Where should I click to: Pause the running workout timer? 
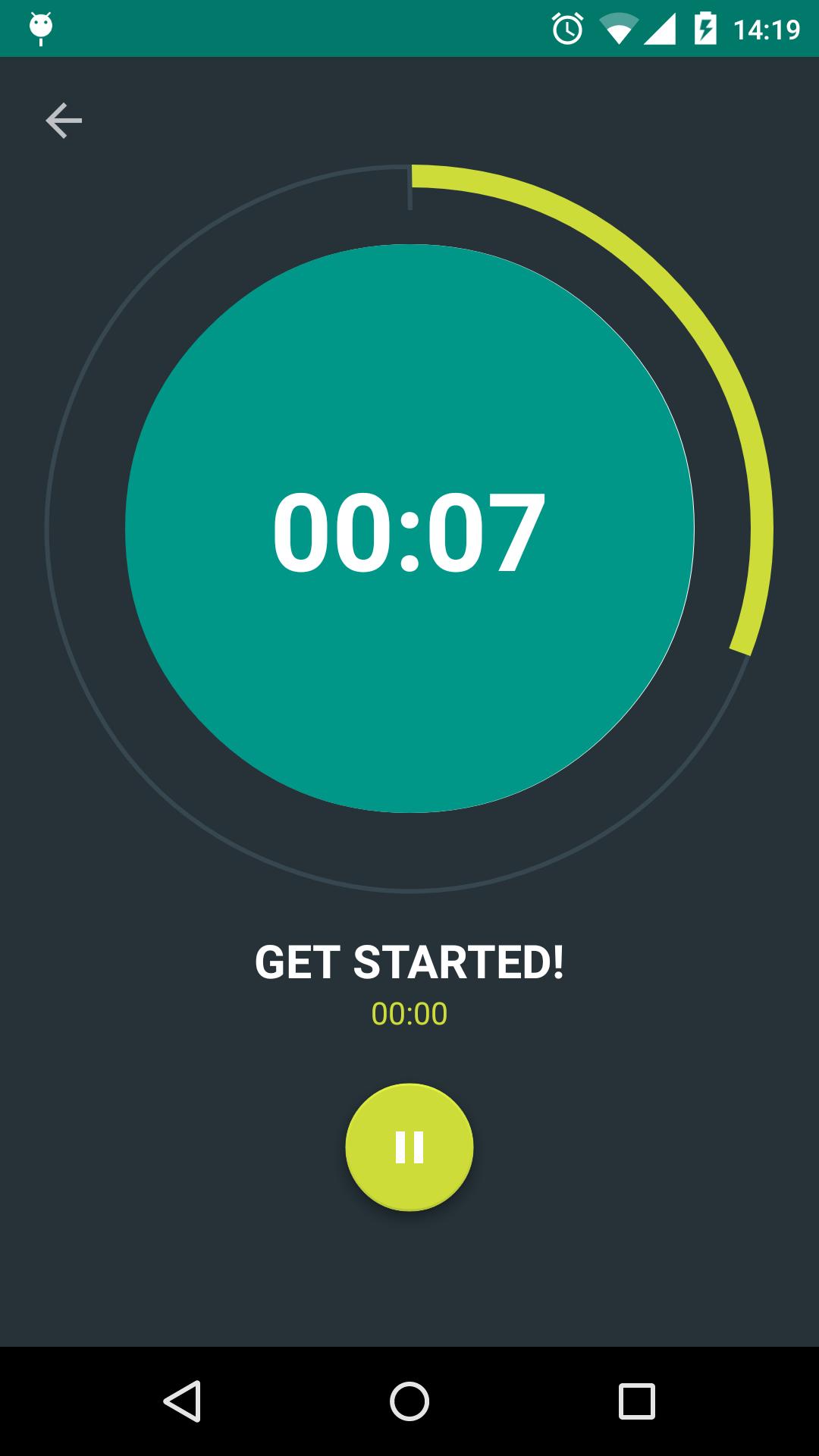coord(409,1147)
